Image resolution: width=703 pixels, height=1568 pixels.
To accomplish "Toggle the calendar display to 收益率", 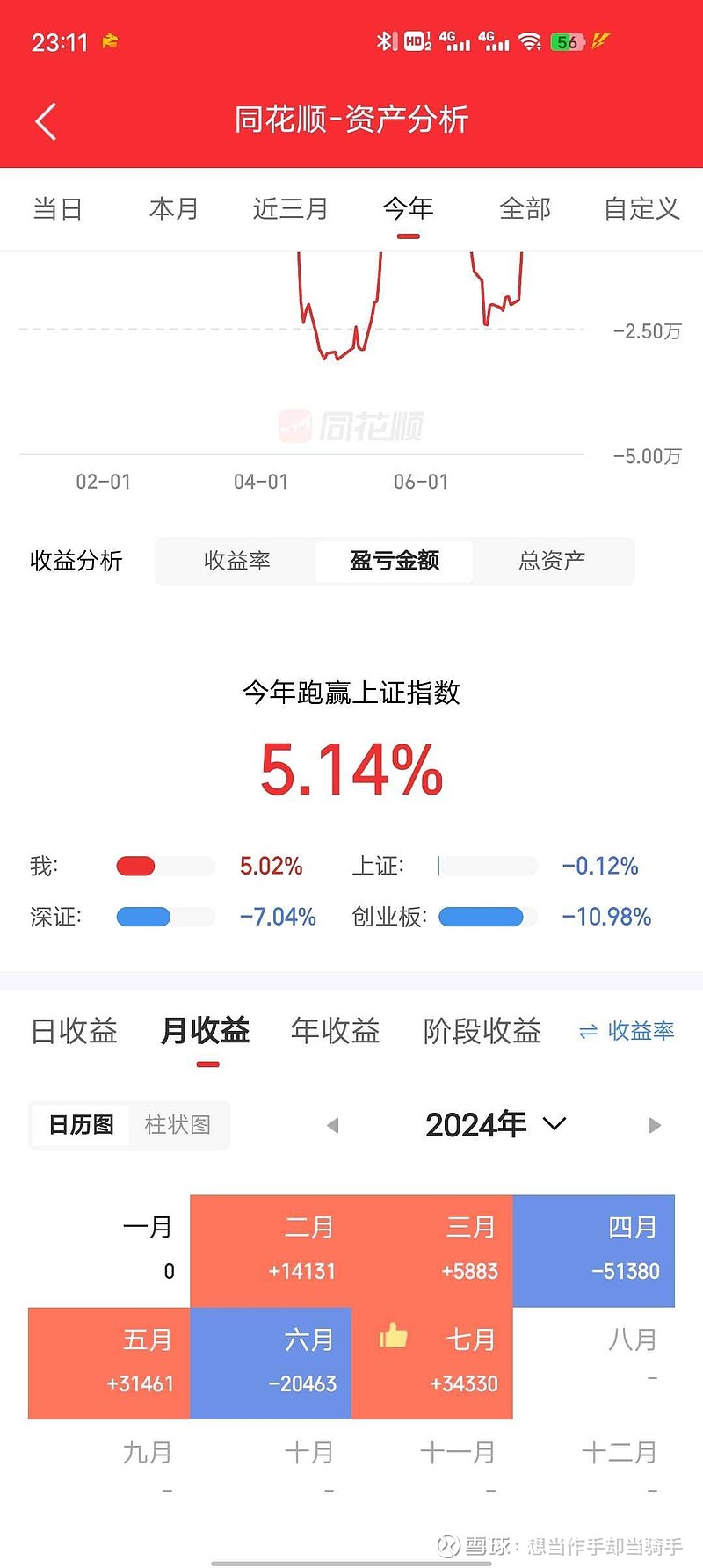I will [627, 1031].
